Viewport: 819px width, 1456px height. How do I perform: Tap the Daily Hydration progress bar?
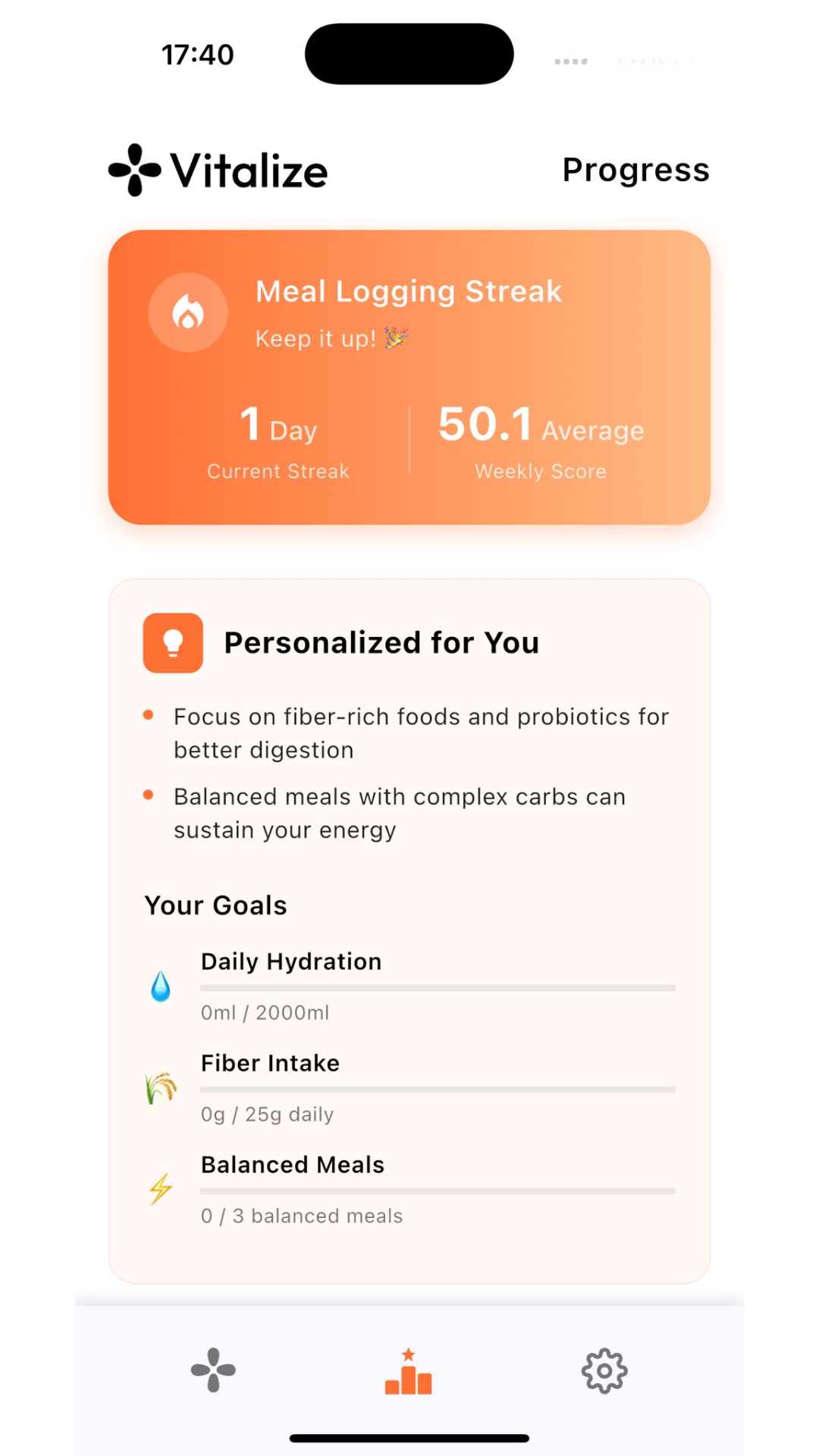click(x=437, y=987)
